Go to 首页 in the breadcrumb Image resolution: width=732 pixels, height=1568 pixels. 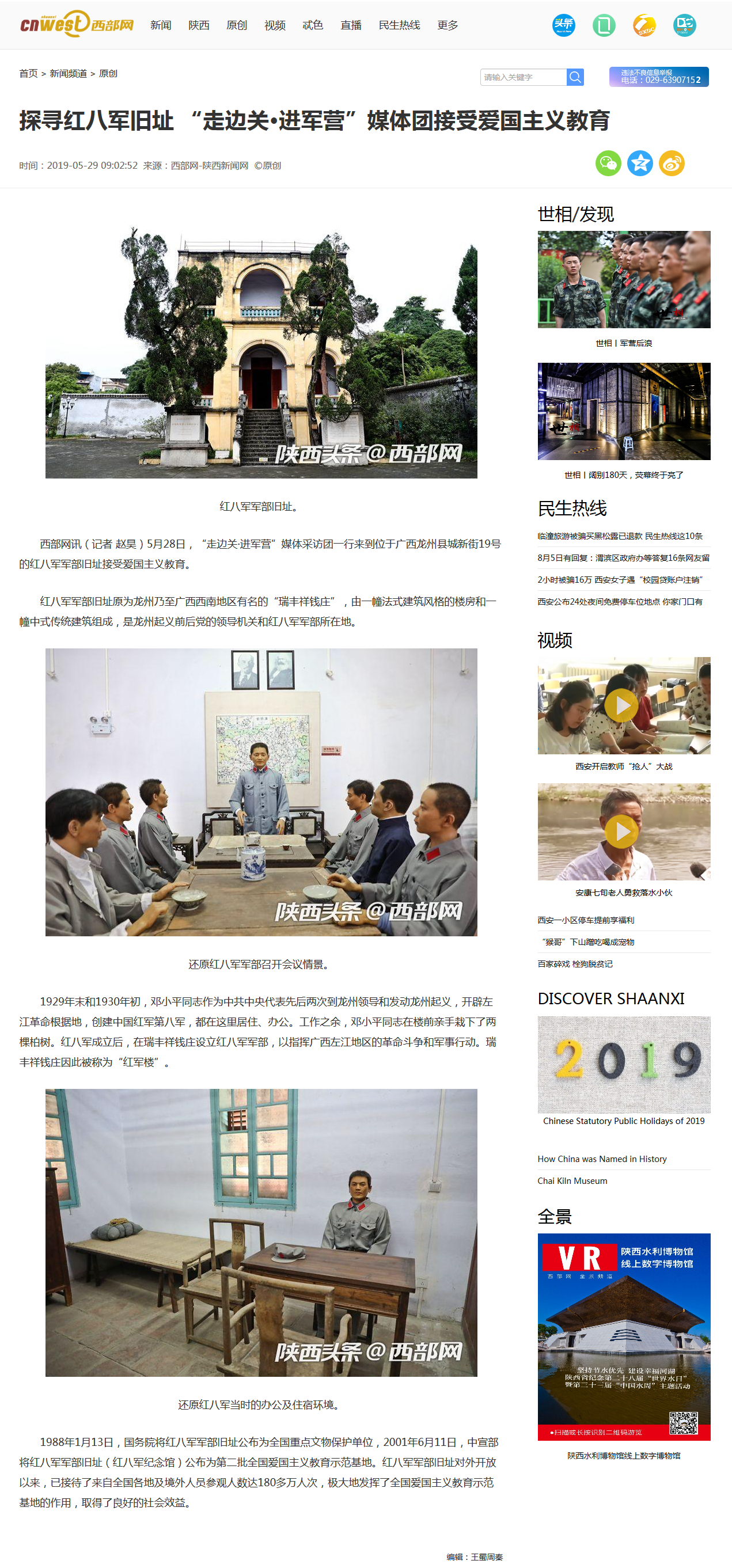pyautogui.click(x=28, y=74)
